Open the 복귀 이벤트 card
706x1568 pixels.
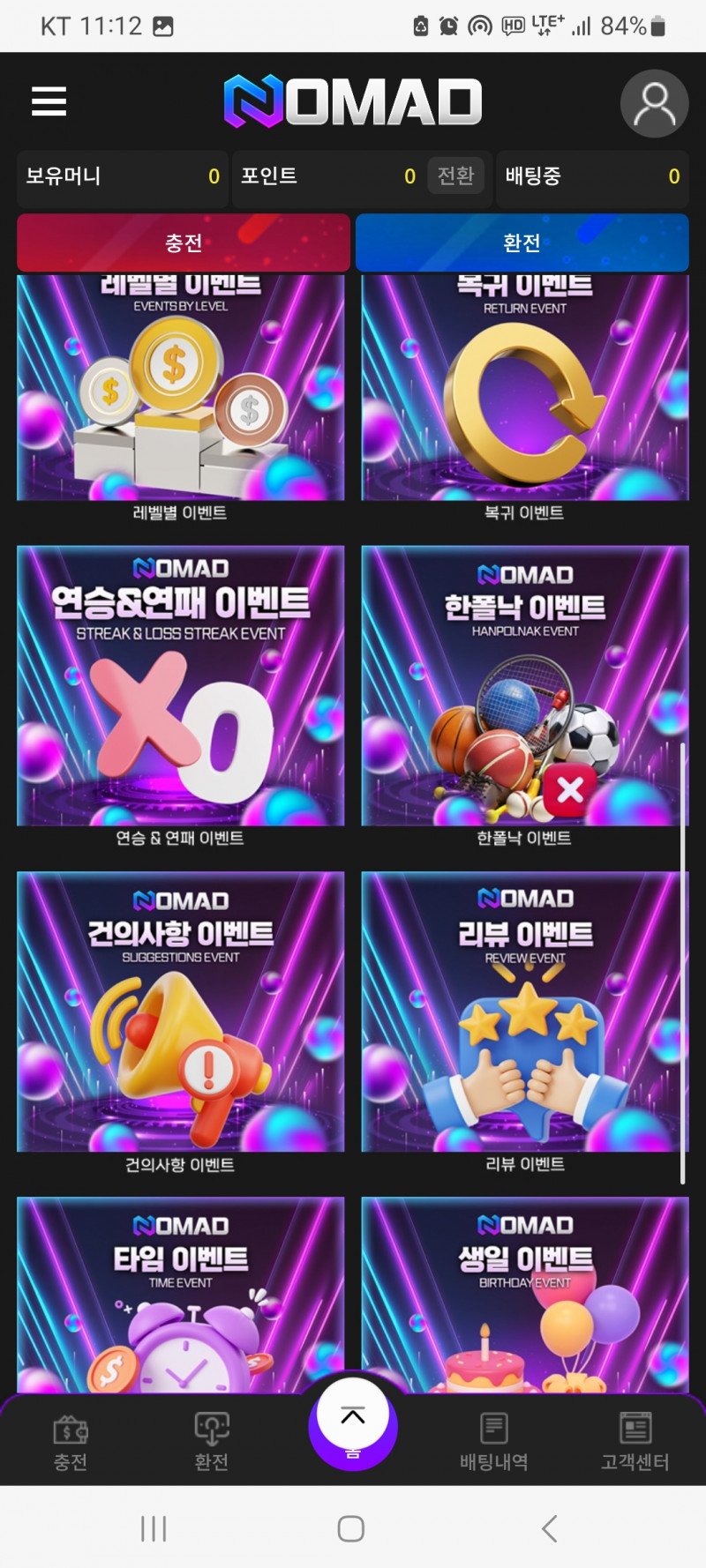(524, 397)
